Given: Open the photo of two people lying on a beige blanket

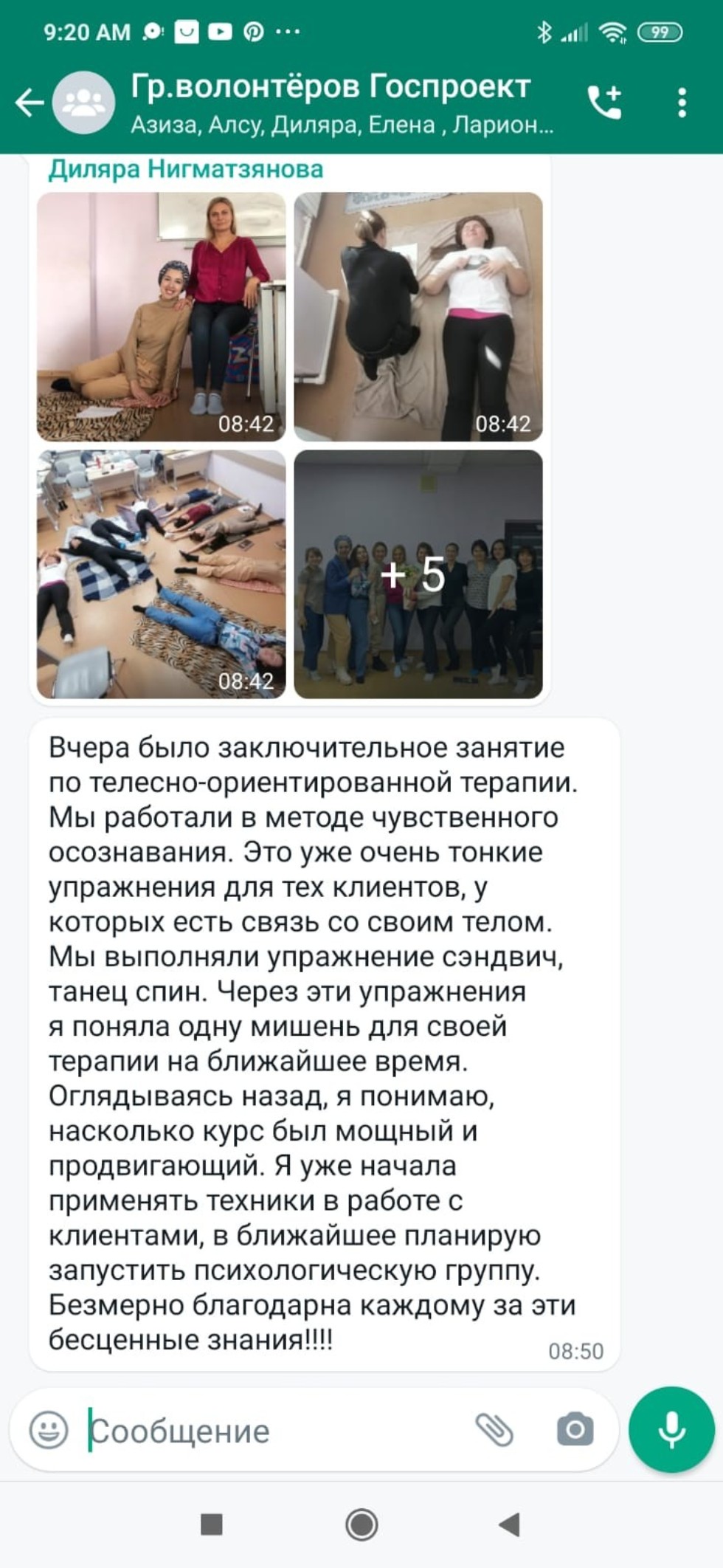Looking at the screenshot, I should pyautogui.click(x=418, y=317).
